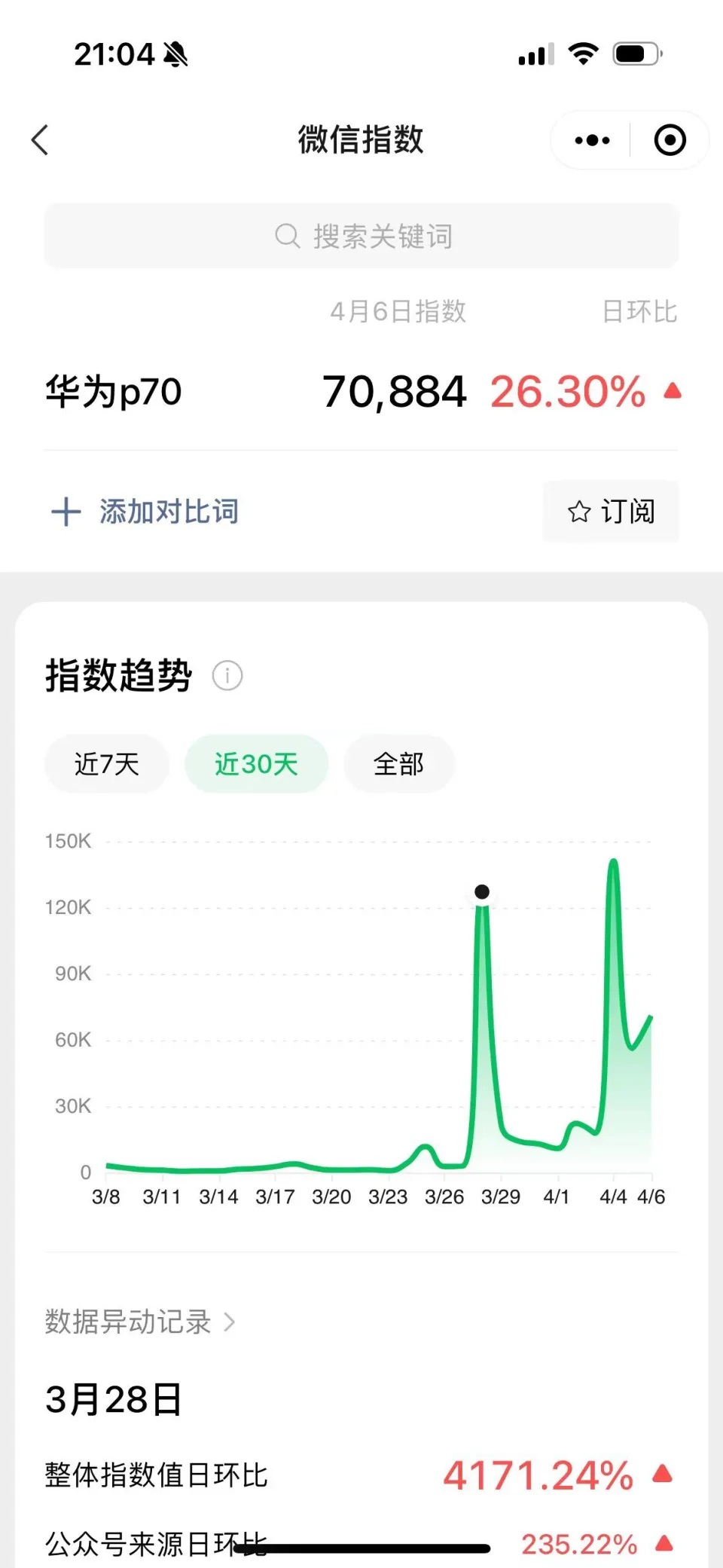
Task: Show the 全部 time range
Action: [398, 764]
